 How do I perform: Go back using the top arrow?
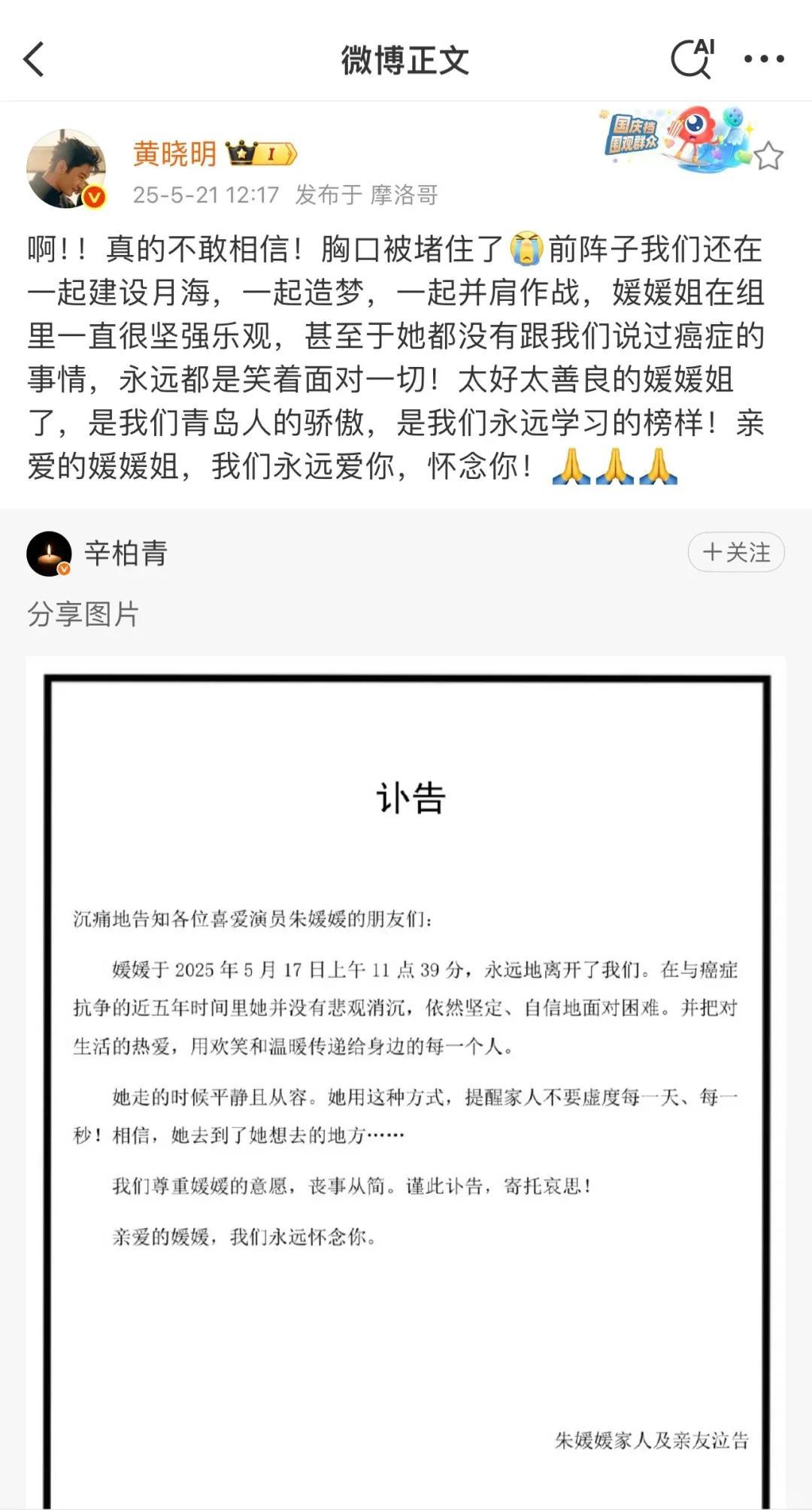tap(35, 59)
